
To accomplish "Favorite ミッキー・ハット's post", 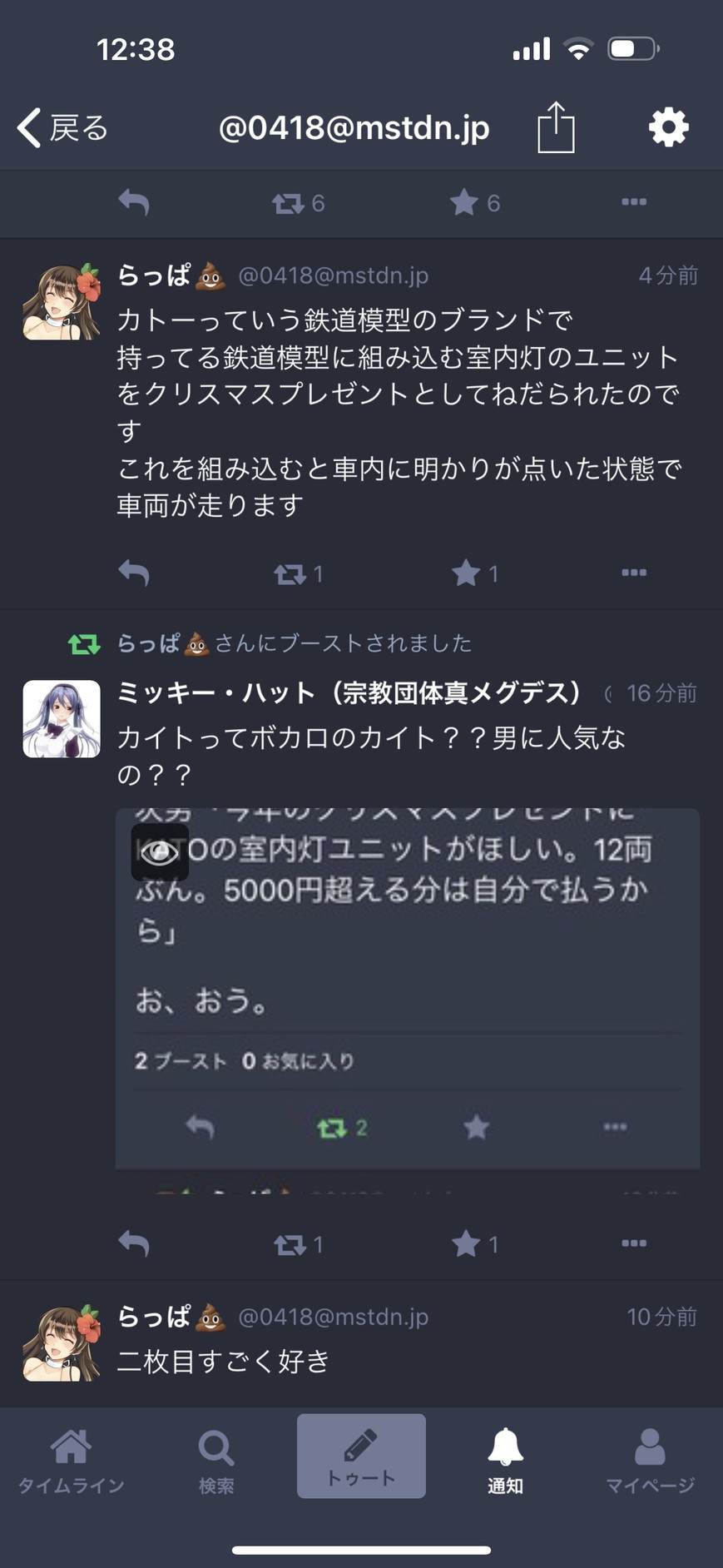I will pyautogui.click(x=466, y=1244).
